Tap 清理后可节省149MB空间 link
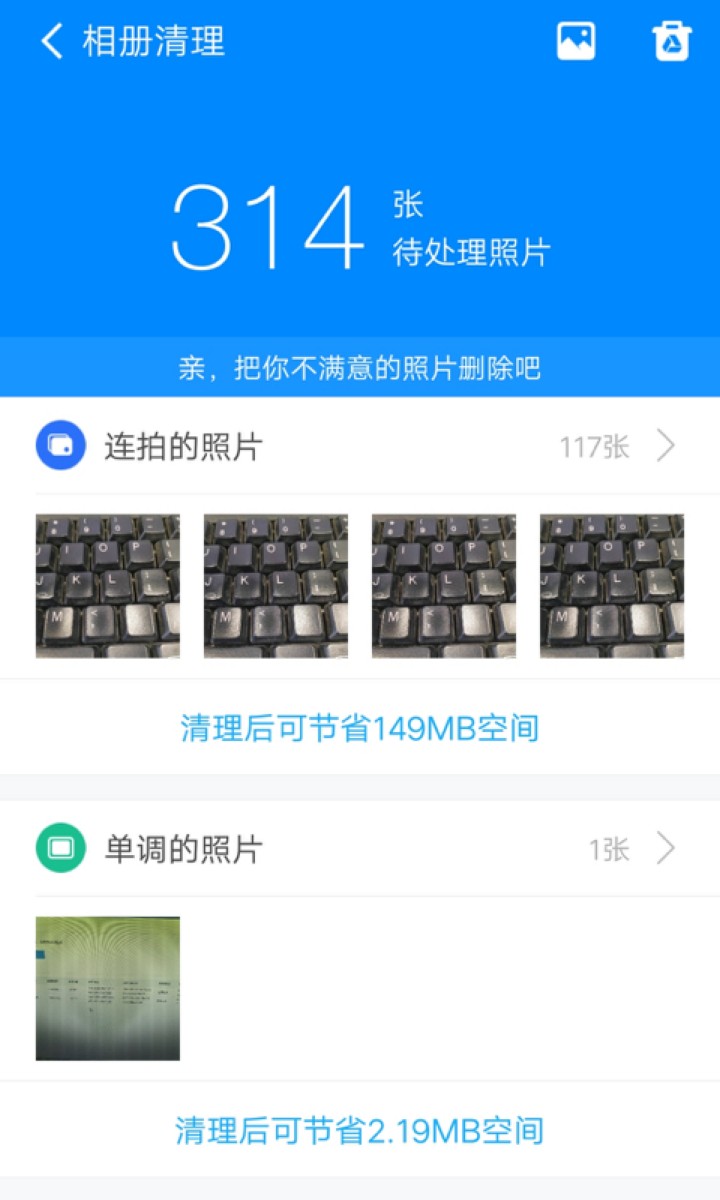This screenshot has width=720, height=1200. [360, 728]
